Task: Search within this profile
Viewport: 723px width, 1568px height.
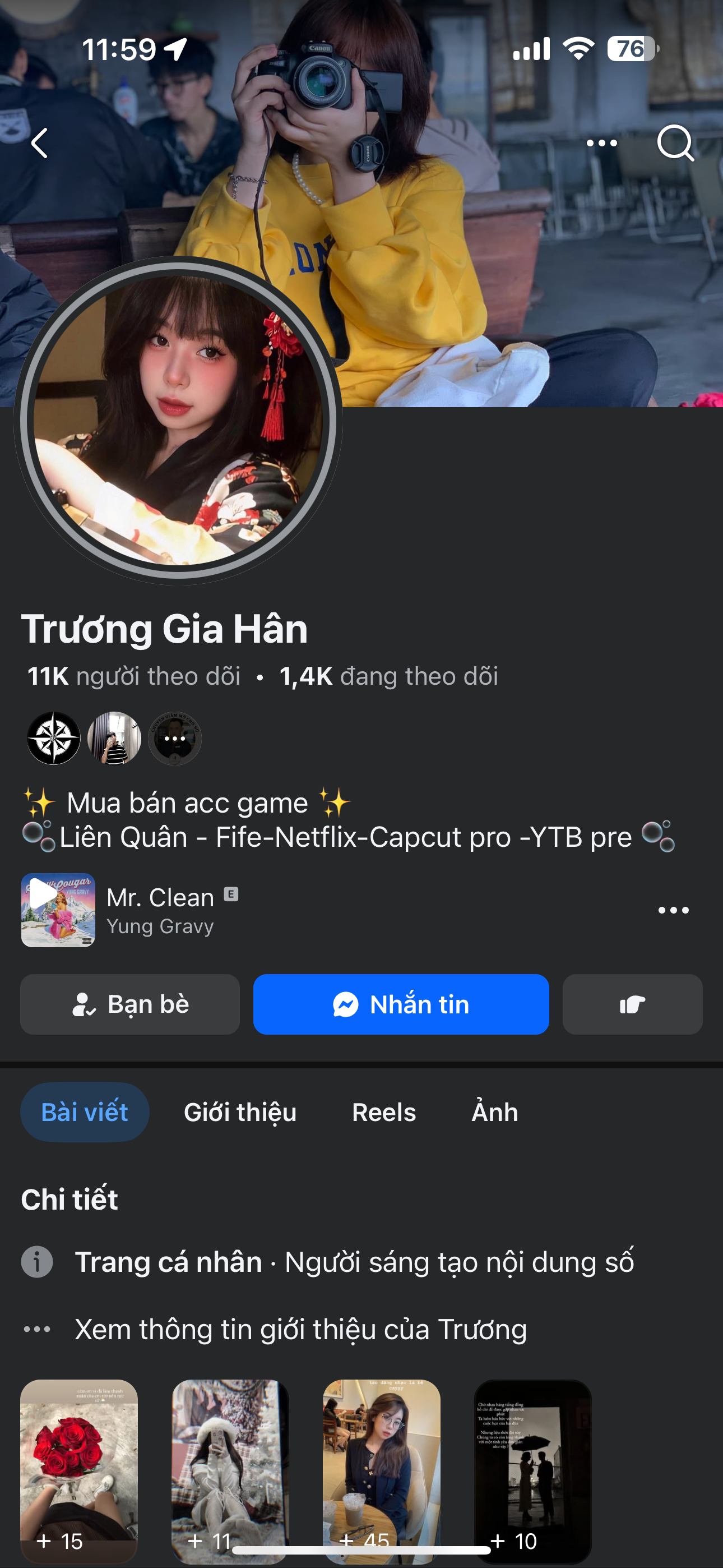Action: click(x=675, y=143)
